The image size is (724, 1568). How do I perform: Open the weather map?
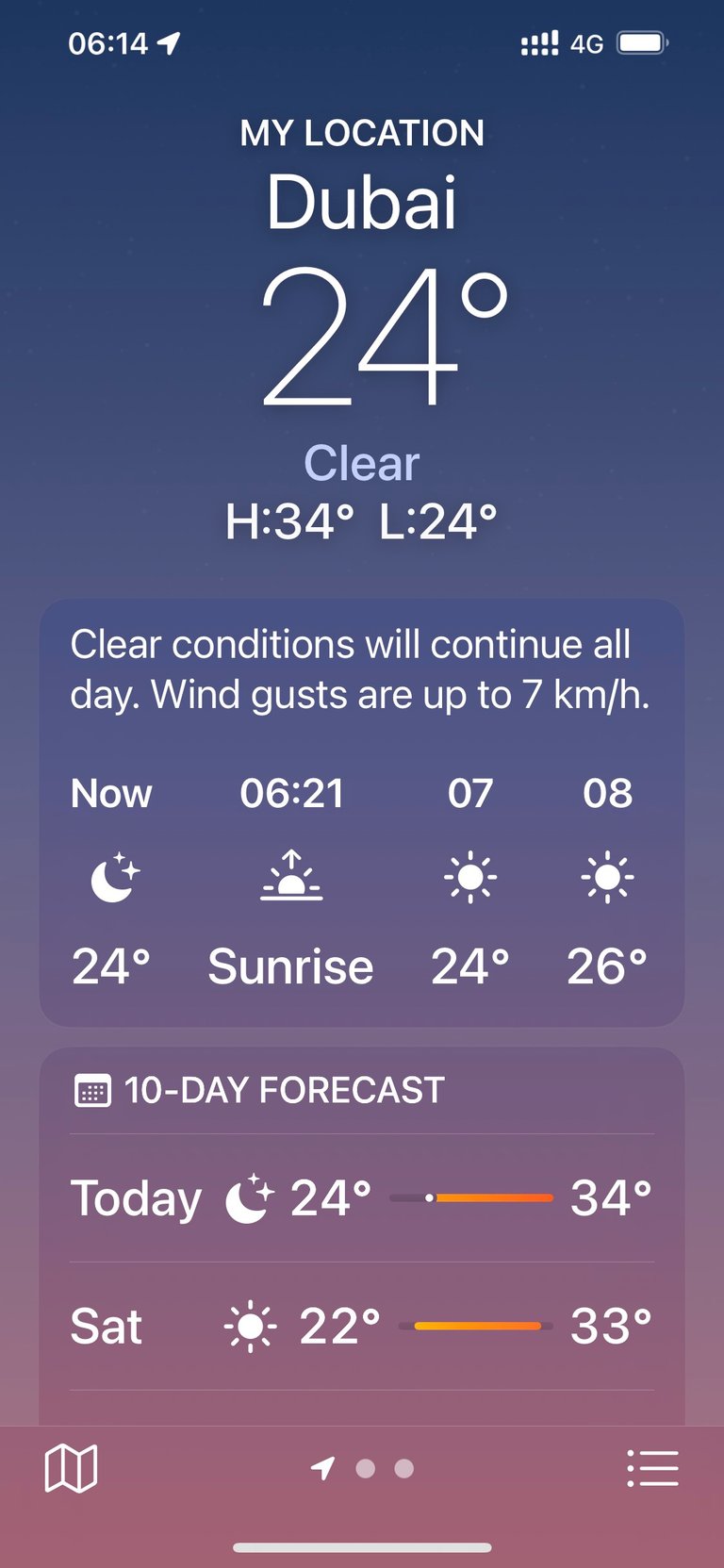click(x=71, y=1468)
